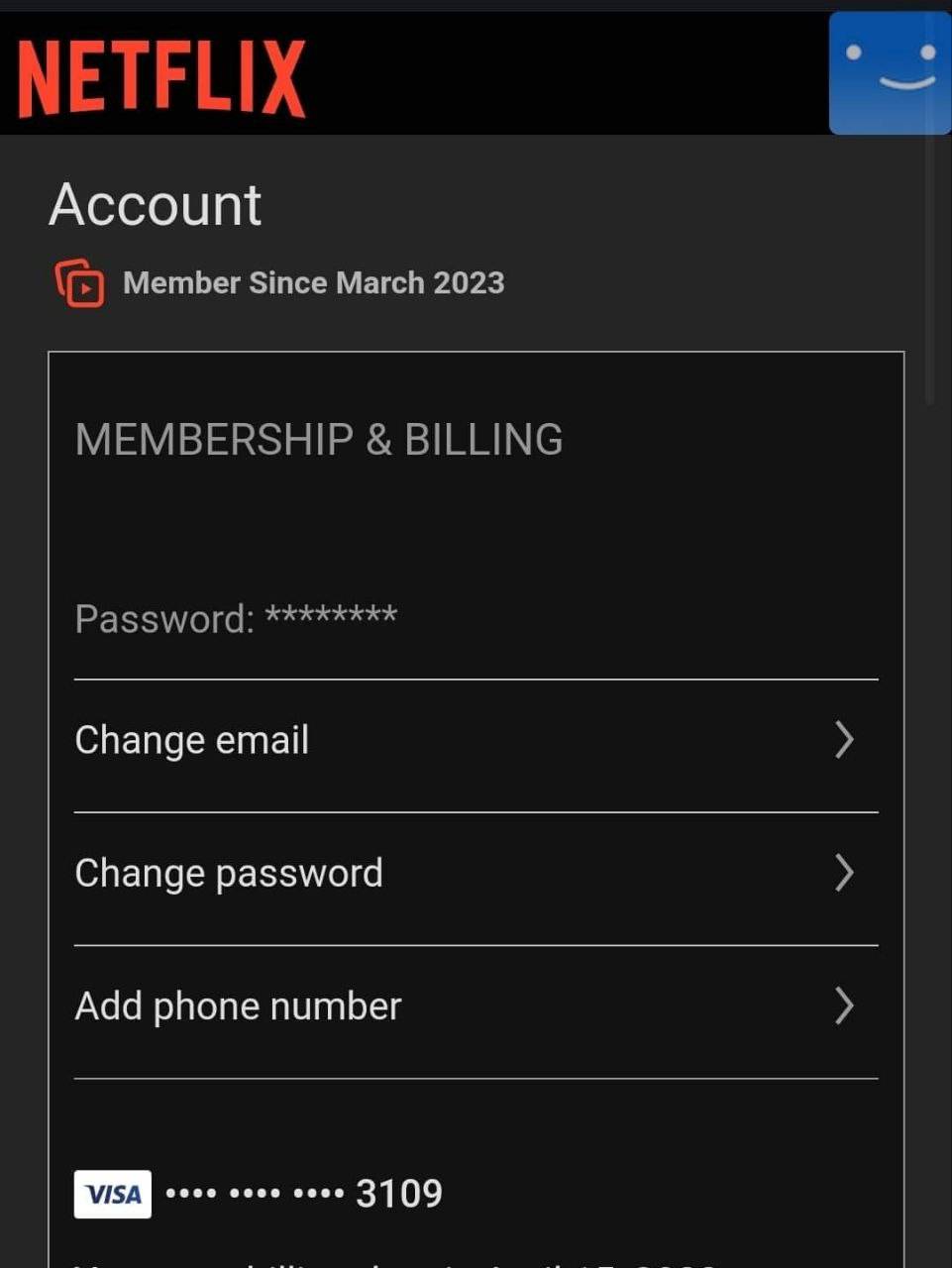This screenshot has height=1268, width=952.
Task: Tap Add phone number
Action: [x=476, y=1006]
